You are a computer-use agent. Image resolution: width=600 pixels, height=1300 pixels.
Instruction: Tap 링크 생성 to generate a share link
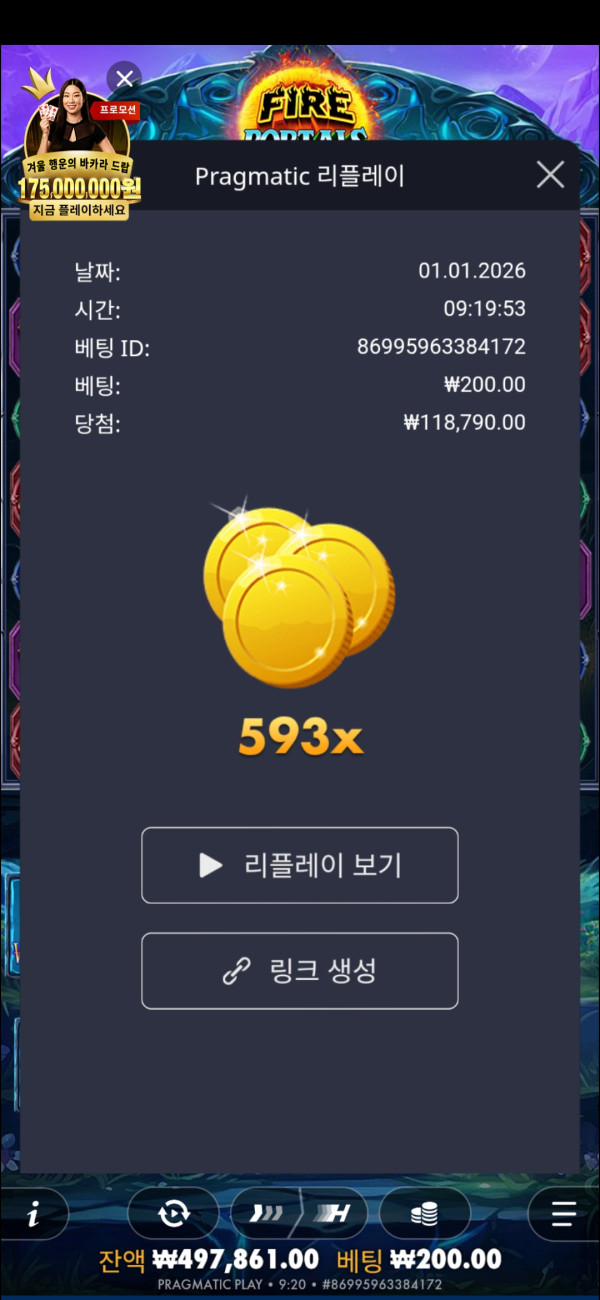300,971
